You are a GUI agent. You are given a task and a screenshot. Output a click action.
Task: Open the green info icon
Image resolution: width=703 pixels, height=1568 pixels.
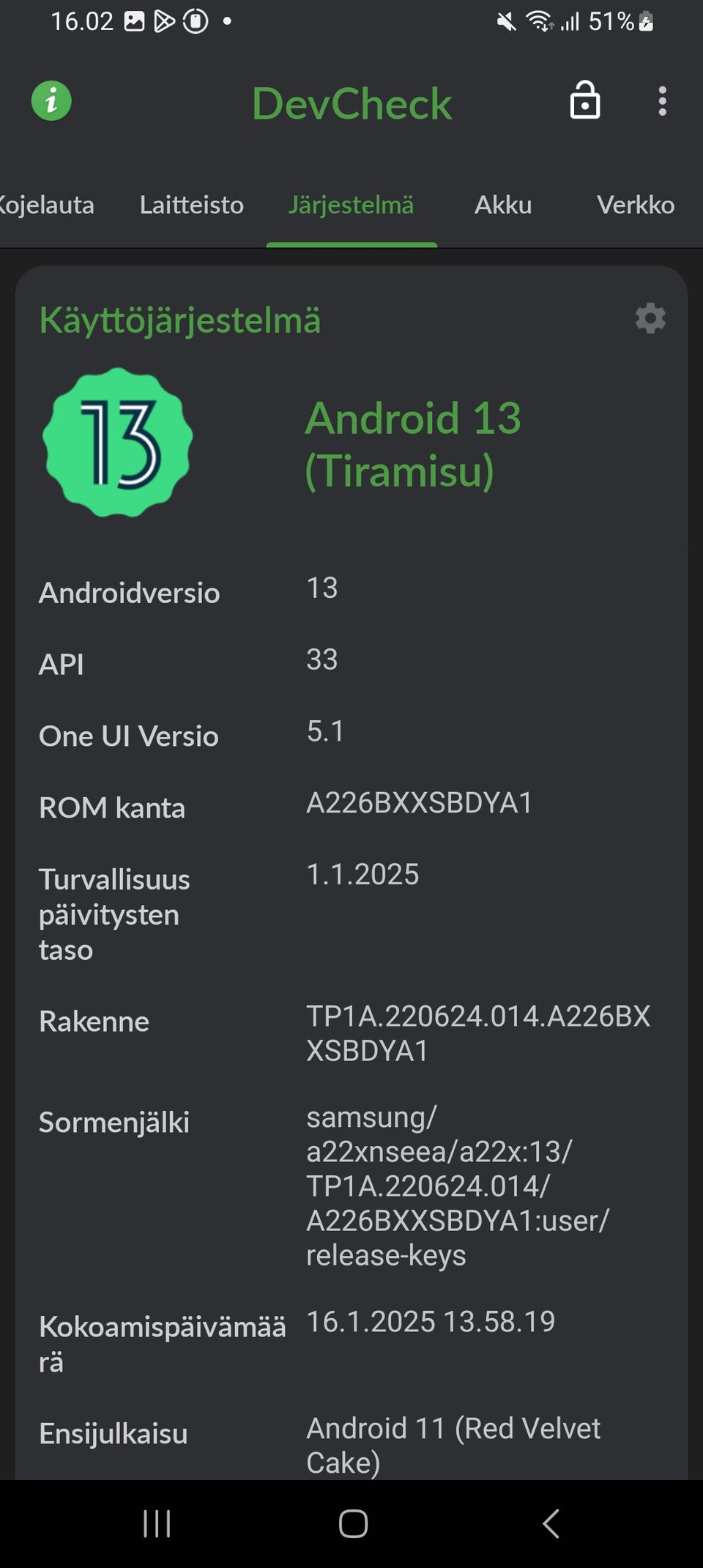coord(51,101)
